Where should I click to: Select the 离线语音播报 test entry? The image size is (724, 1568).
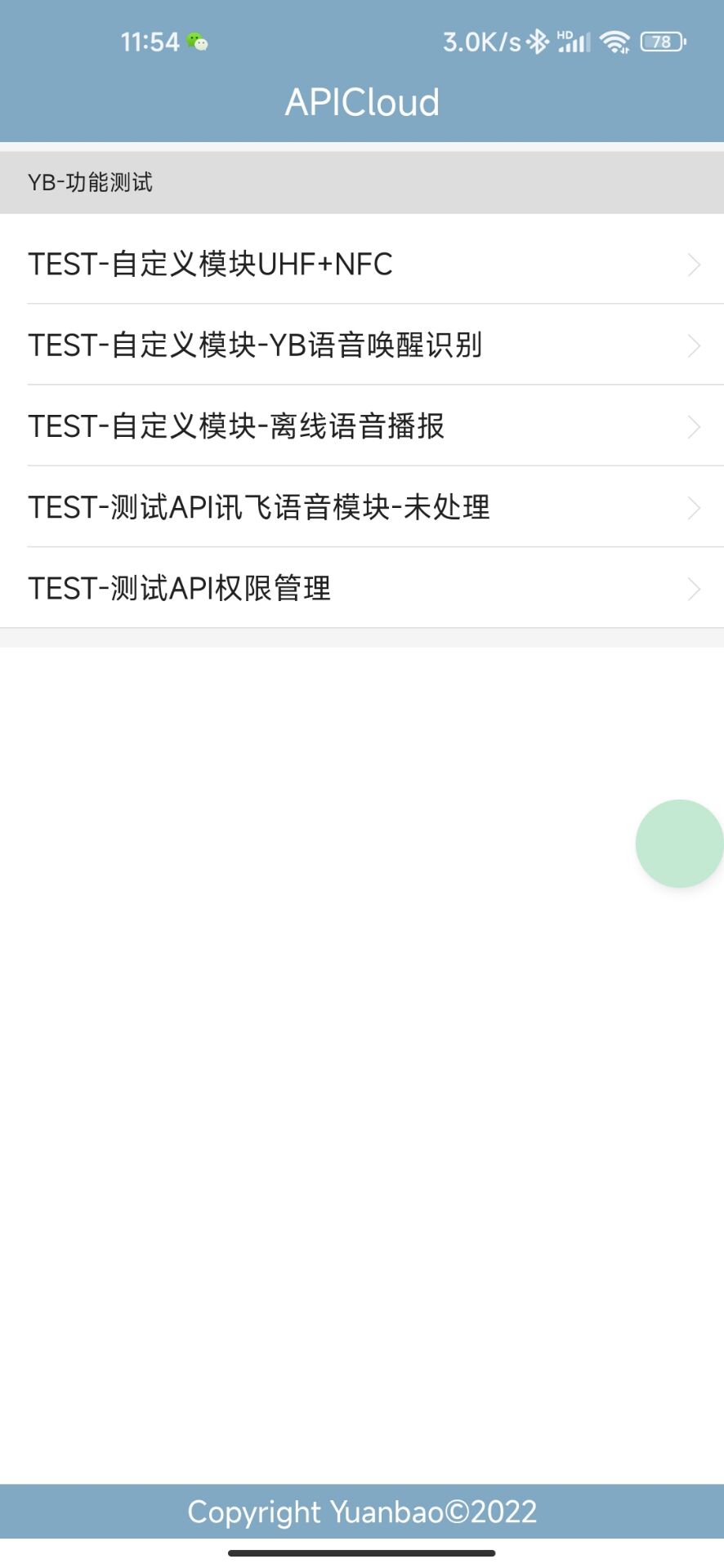coord(362,425)
